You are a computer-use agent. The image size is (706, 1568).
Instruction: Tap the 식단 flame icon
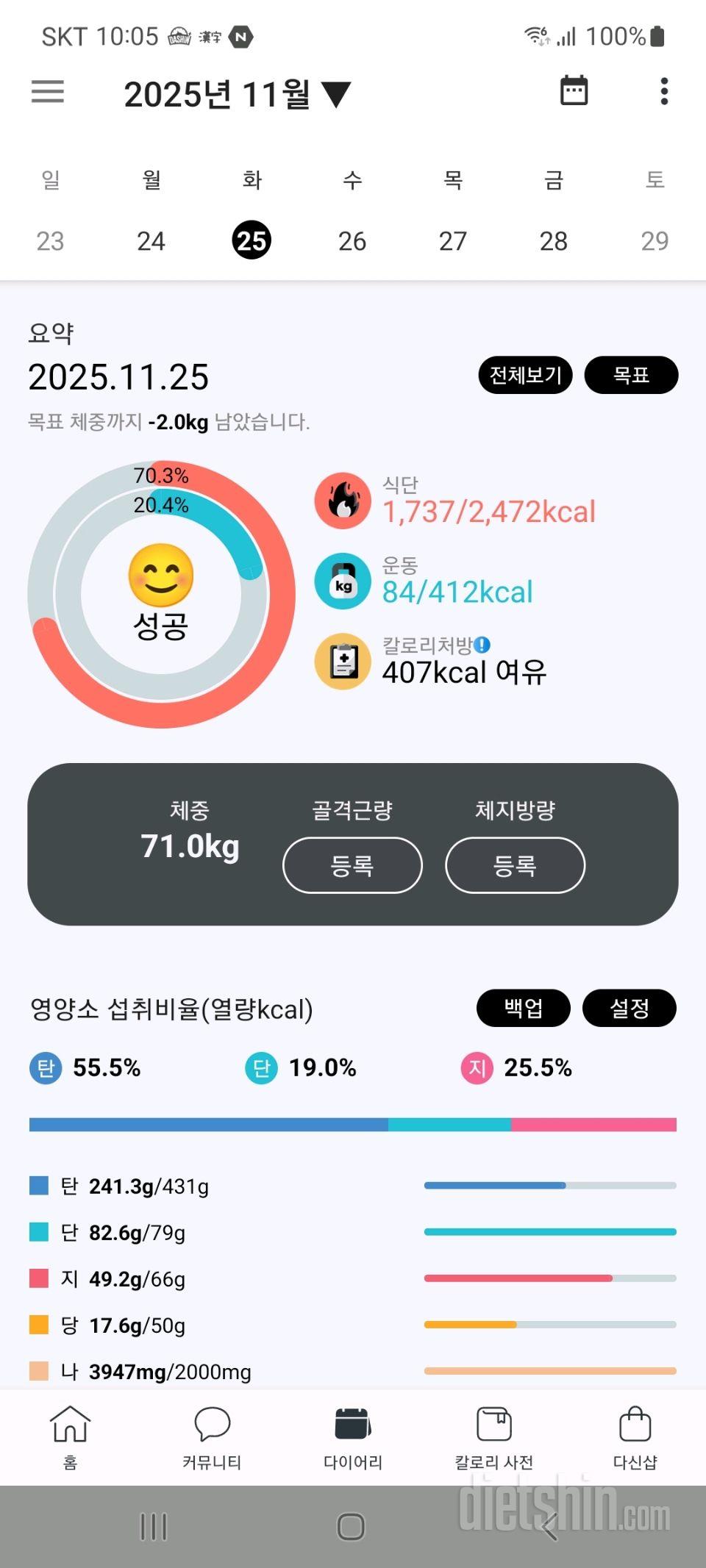(x=343, y=503)
